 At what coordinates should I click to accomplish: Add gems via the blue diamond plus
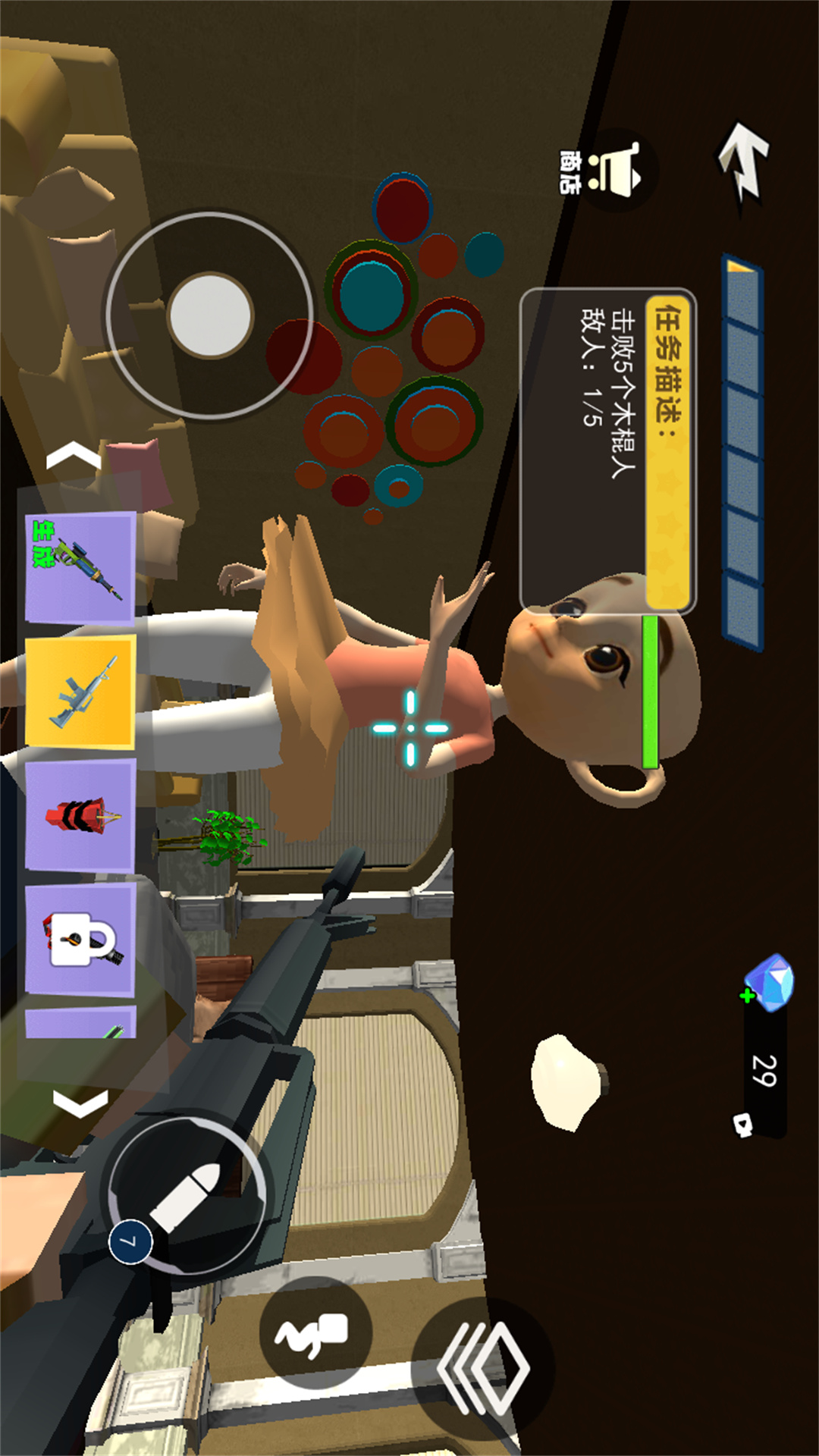tap(767, 984)
